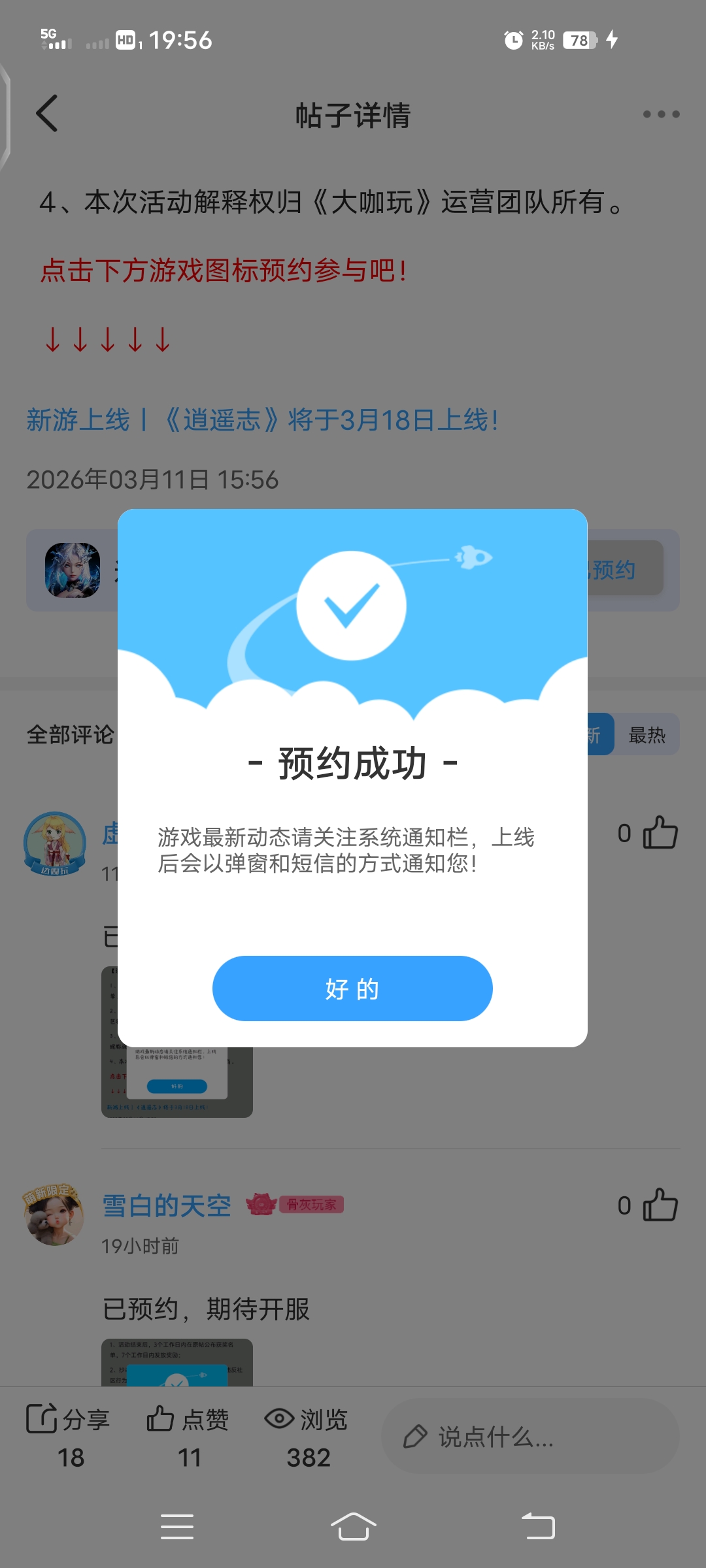Screen dimensions: 706x1568
Task: Open recent apps from navigation bar
Action: [x=176, y=1527]
